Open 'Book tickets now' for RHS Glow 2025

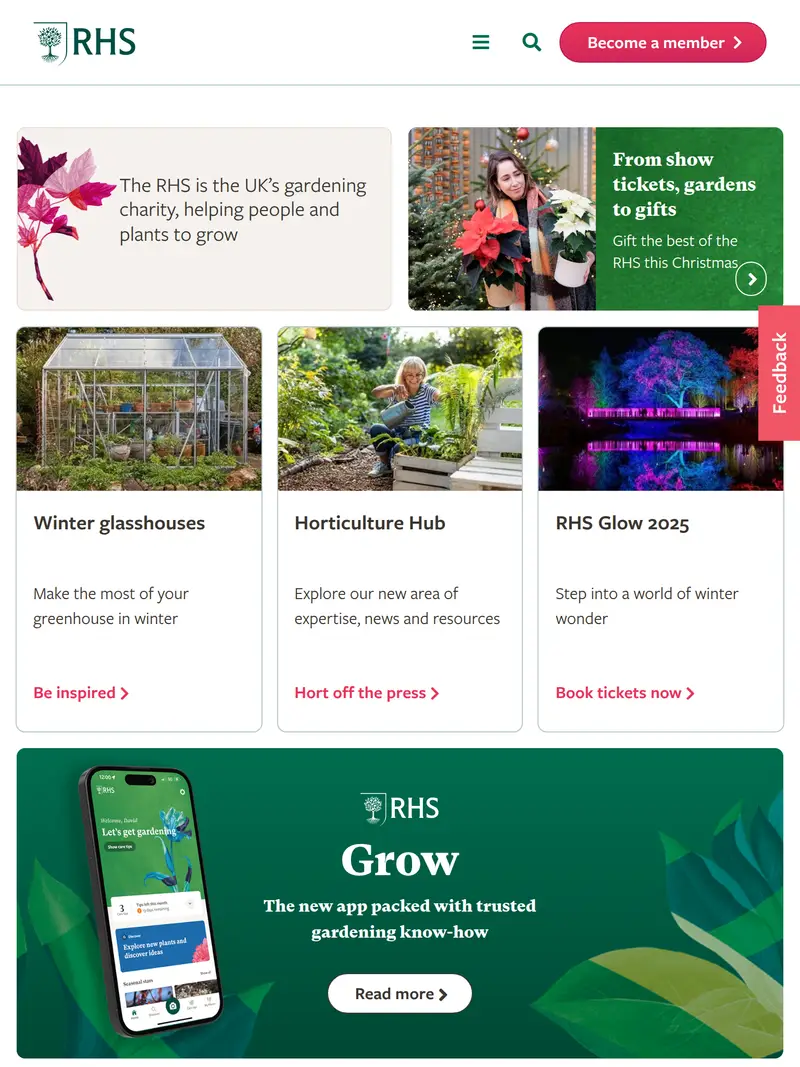pyautogui.click(x=618, y=692)
